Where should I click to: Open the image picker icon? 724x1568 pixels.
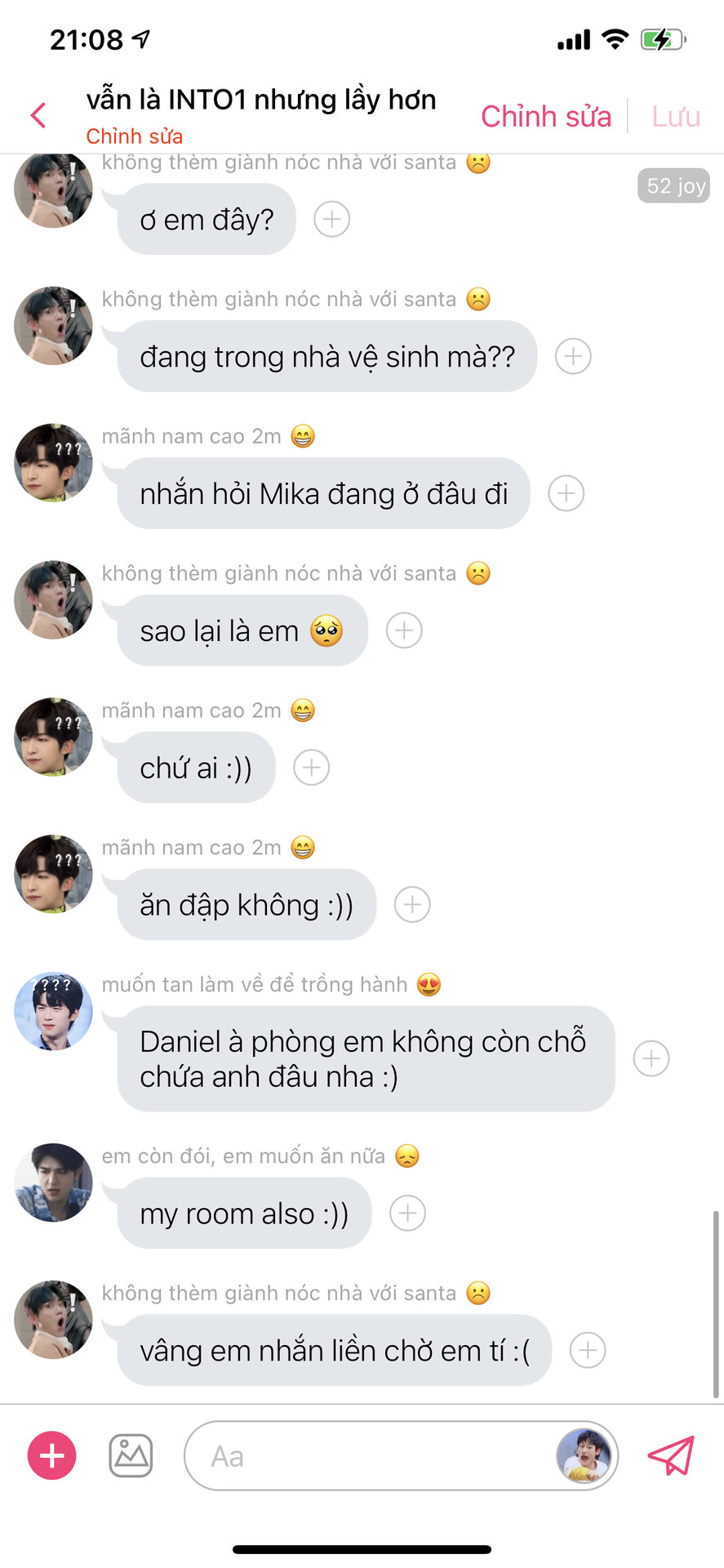point(131,1455)
